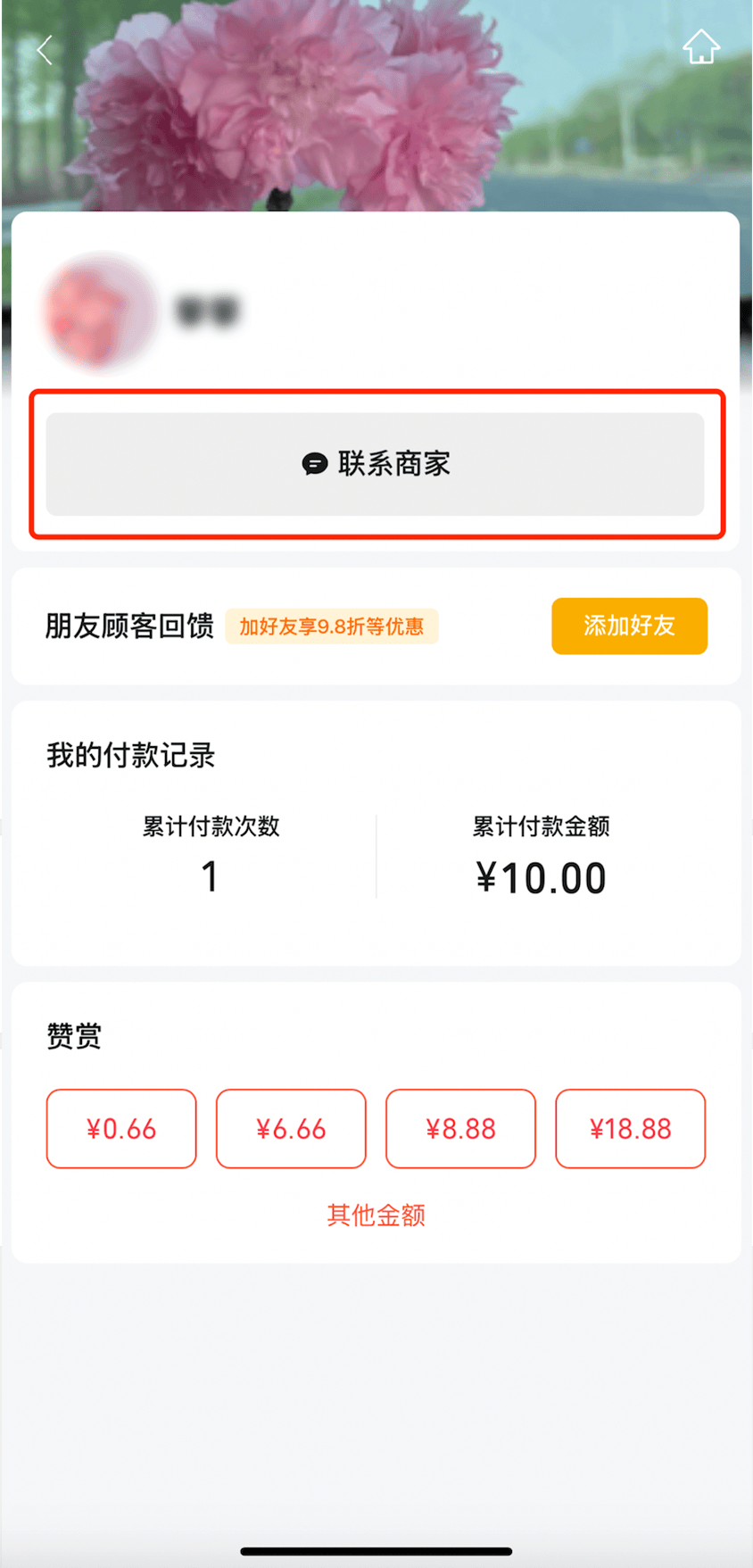The width and height of the screenshot is (753, 1568).
Task: Choose the ¥6.66 tip amount
Action: 291,1128
